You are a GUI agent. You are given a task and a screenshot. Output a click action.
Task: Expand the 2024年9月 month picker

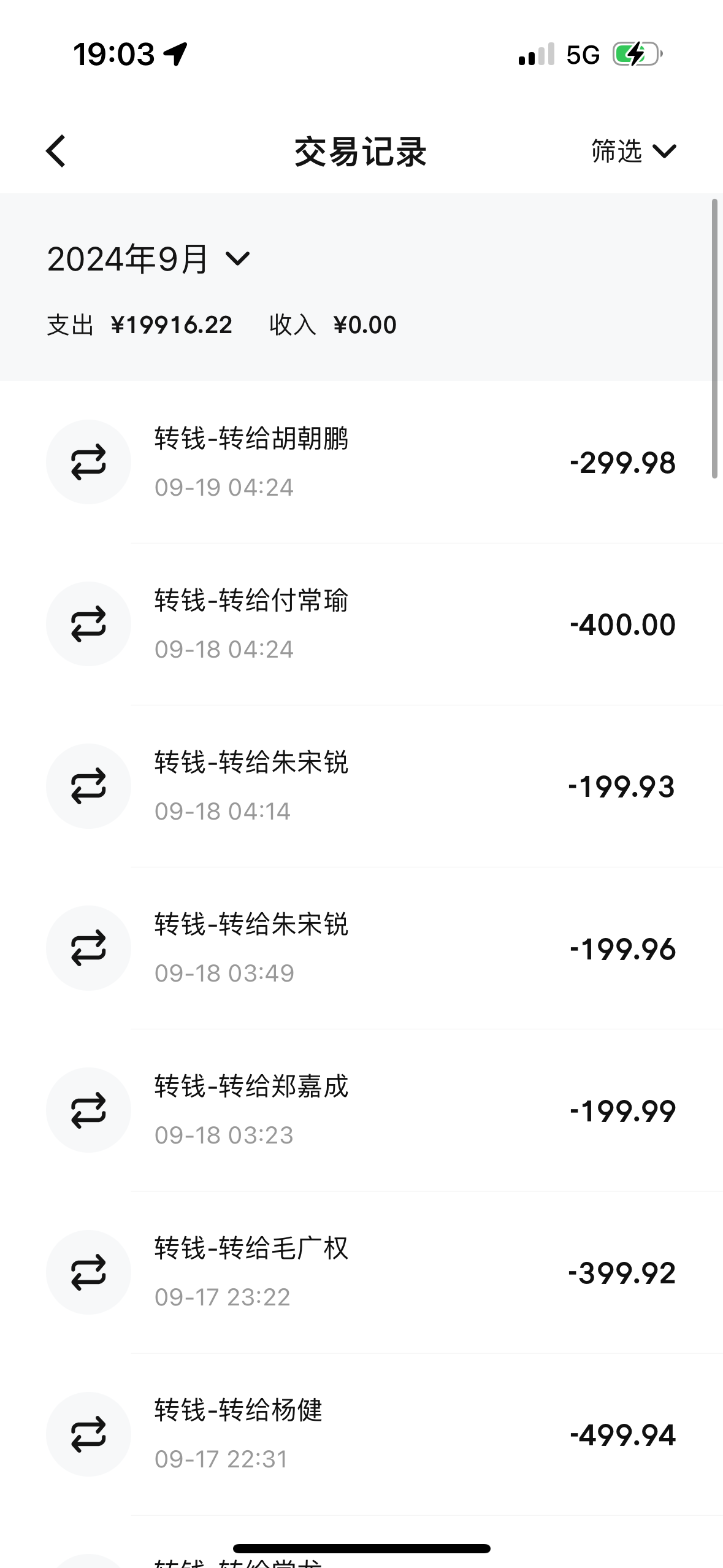(x=148, y=259)
